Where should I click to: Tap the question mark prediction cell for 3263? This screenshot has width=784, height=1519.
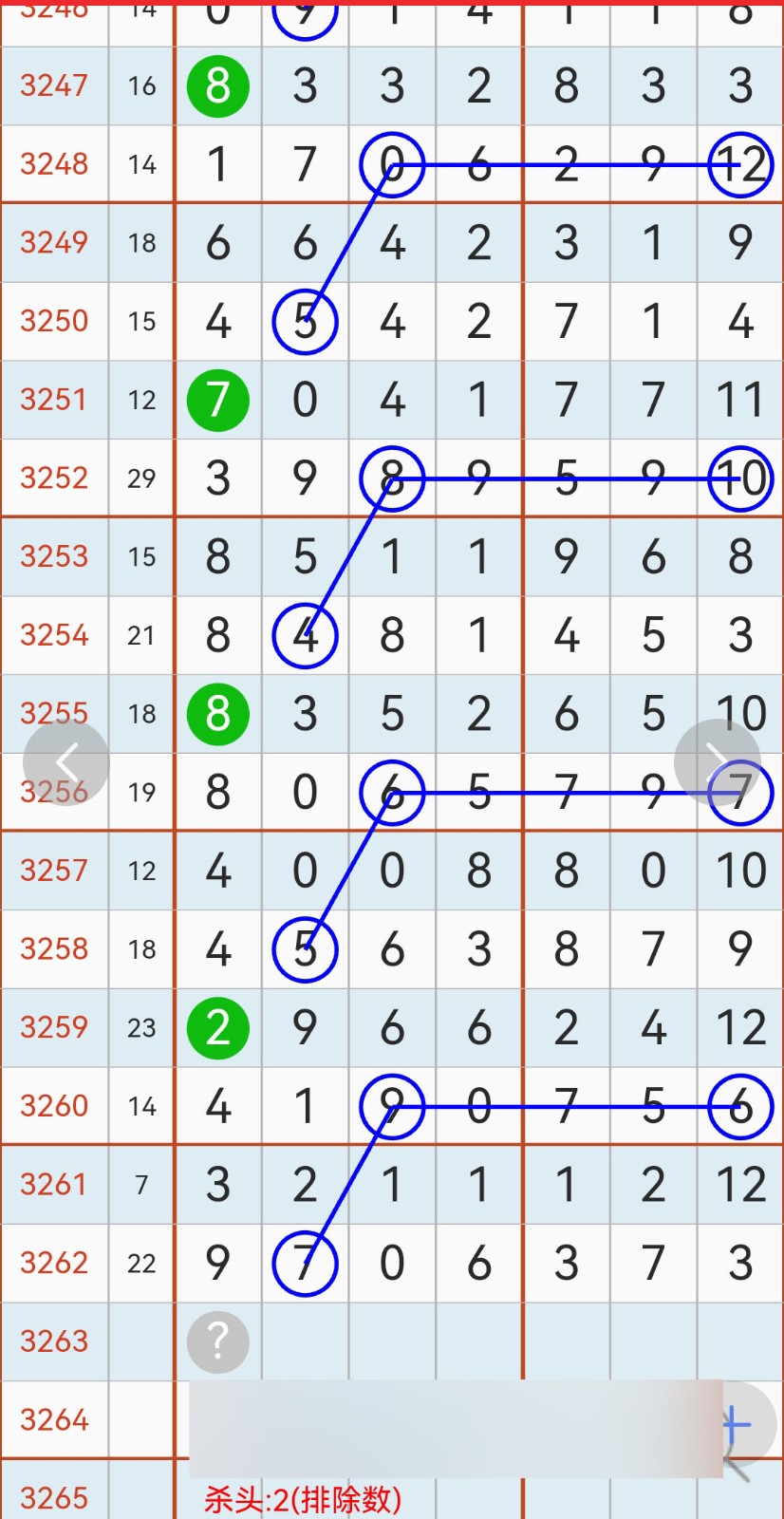pos(217,1341)
